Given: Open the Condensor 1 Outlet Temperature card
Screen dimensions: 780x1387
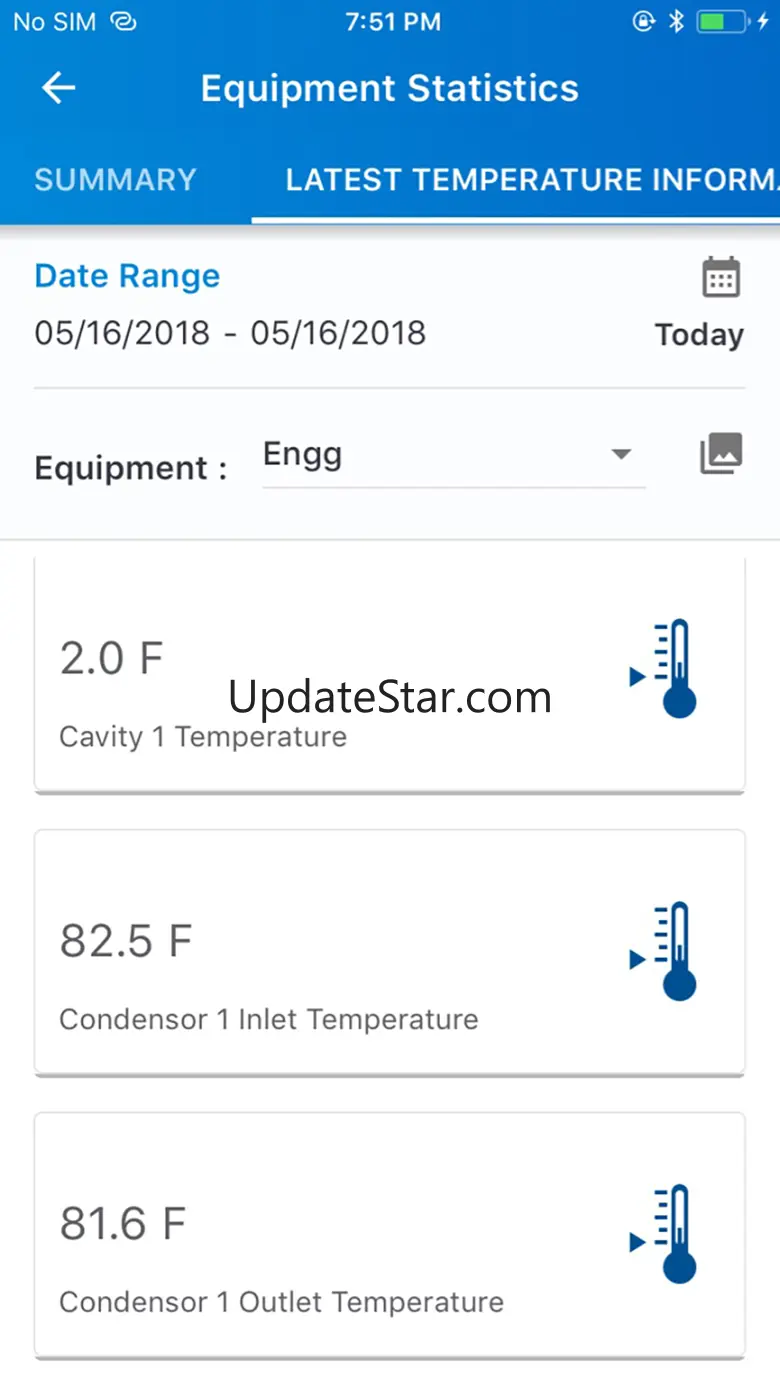Looking at the screenshot, I should tap(390, 1235).
